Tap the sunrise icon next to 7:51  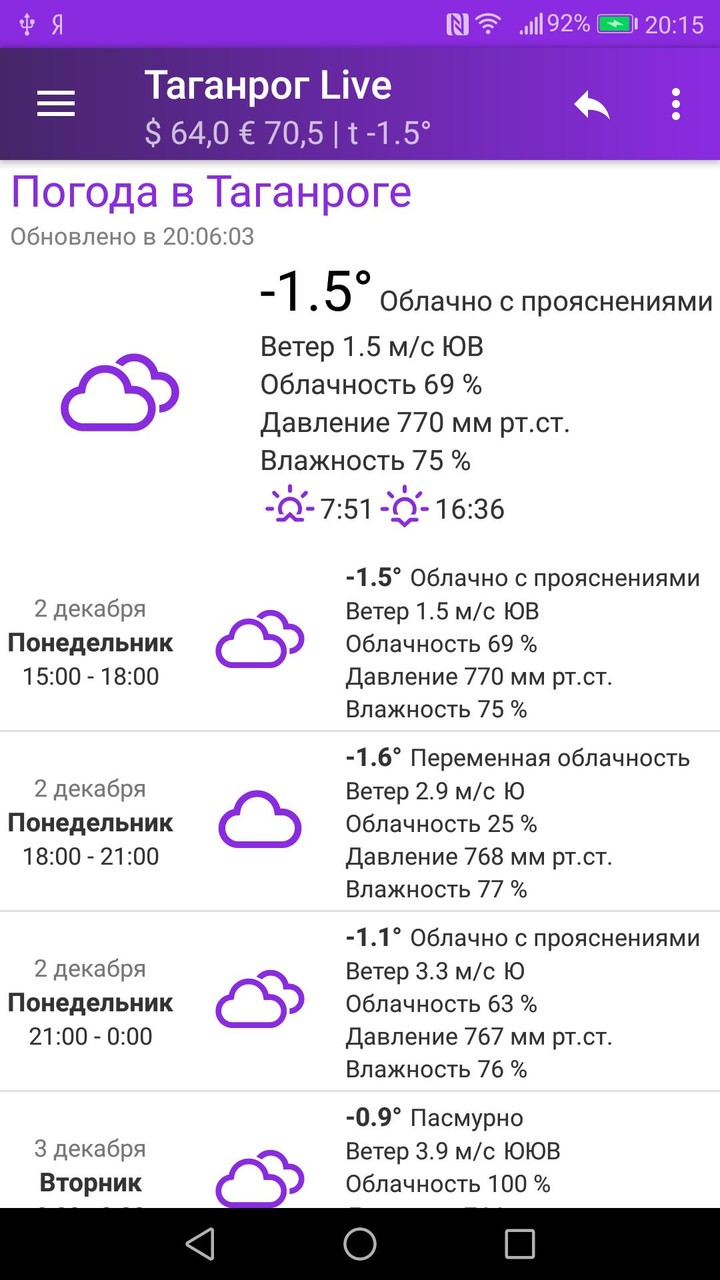291,508
